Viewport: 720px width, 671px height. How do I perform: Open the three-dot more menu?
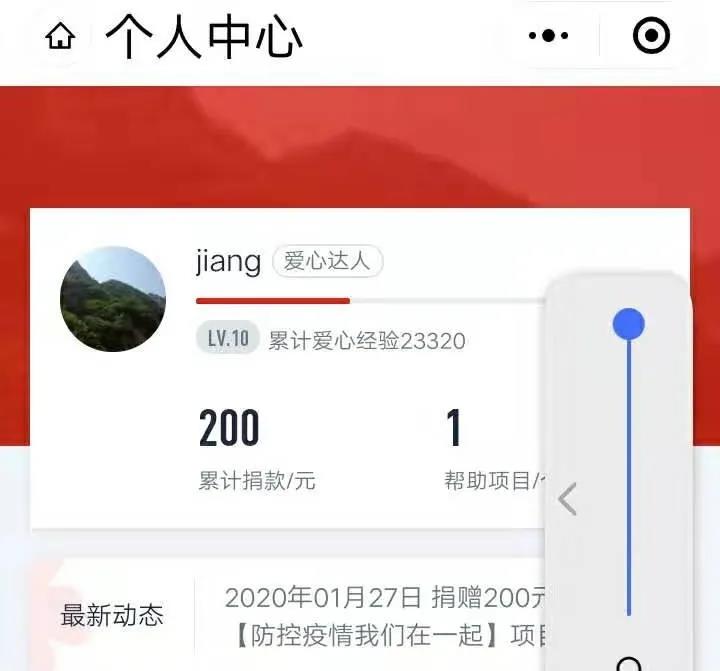pyautogui.click(x=548, y=36)
